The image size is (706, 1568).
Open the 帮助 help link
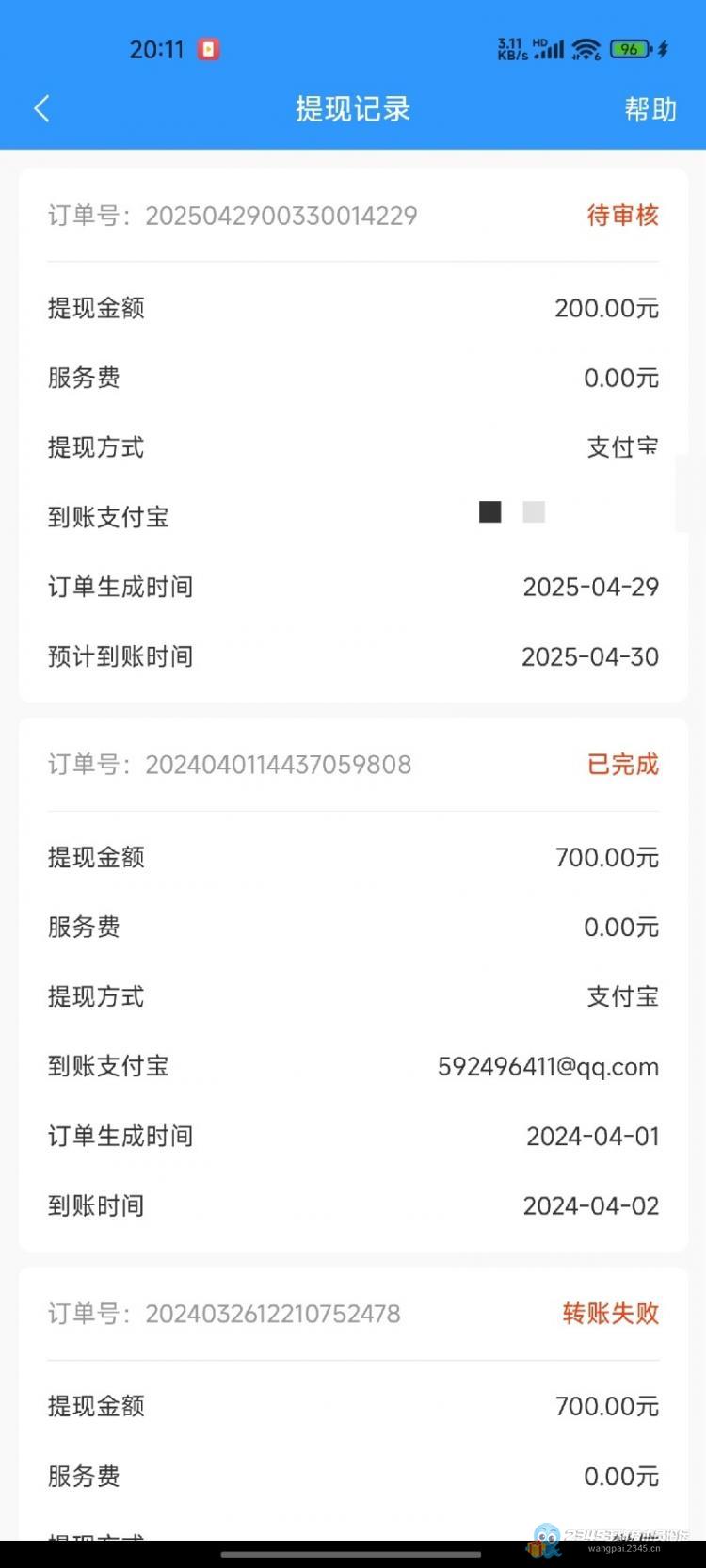click(650, 109)
